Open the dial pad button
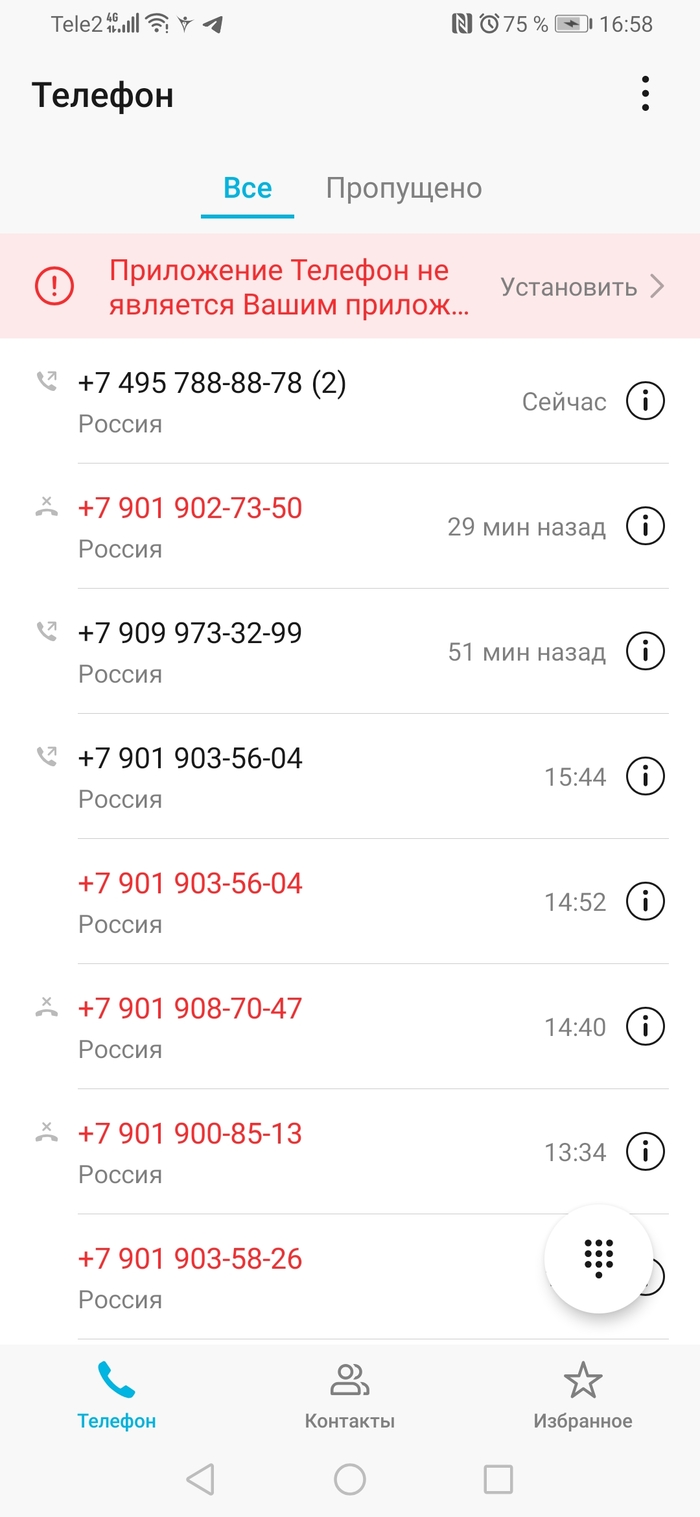The image size is (700, 1517). 598,1257
